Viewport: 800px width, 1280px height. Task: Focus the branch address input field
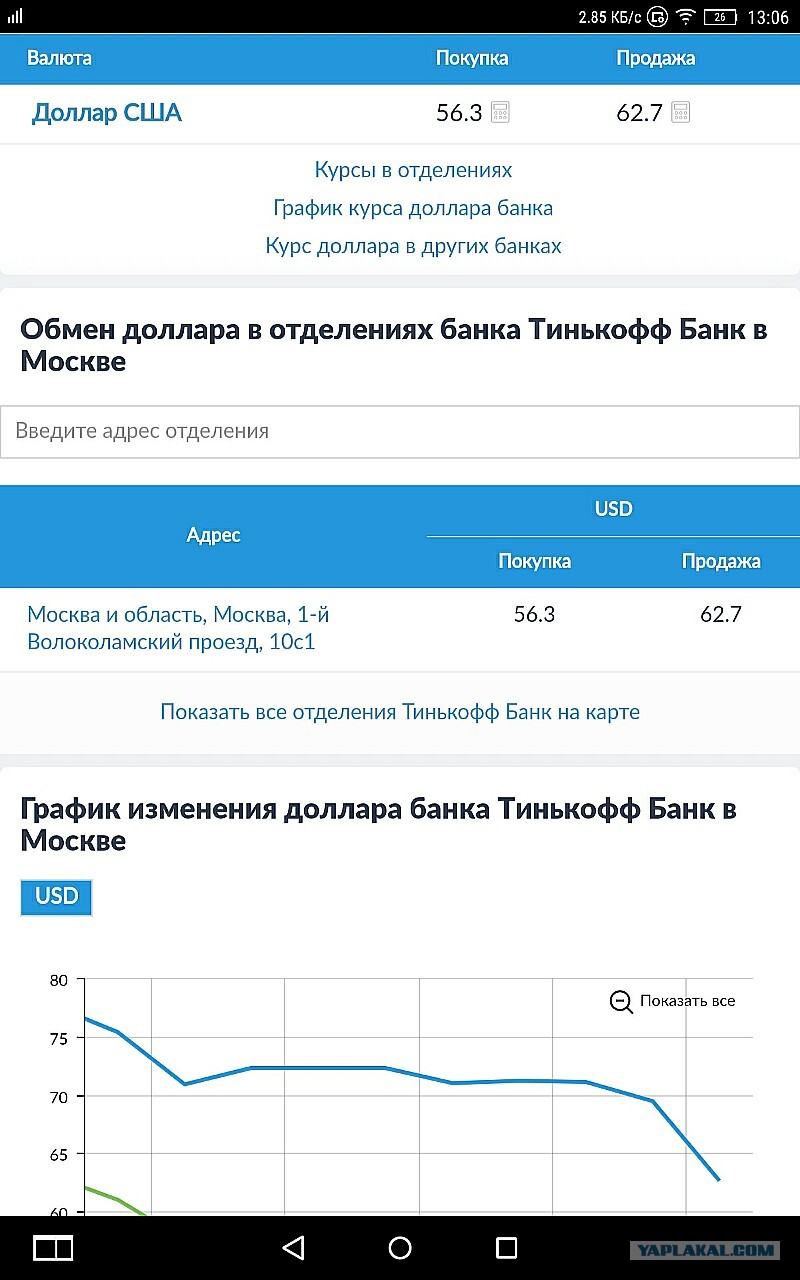pos(400,432)
